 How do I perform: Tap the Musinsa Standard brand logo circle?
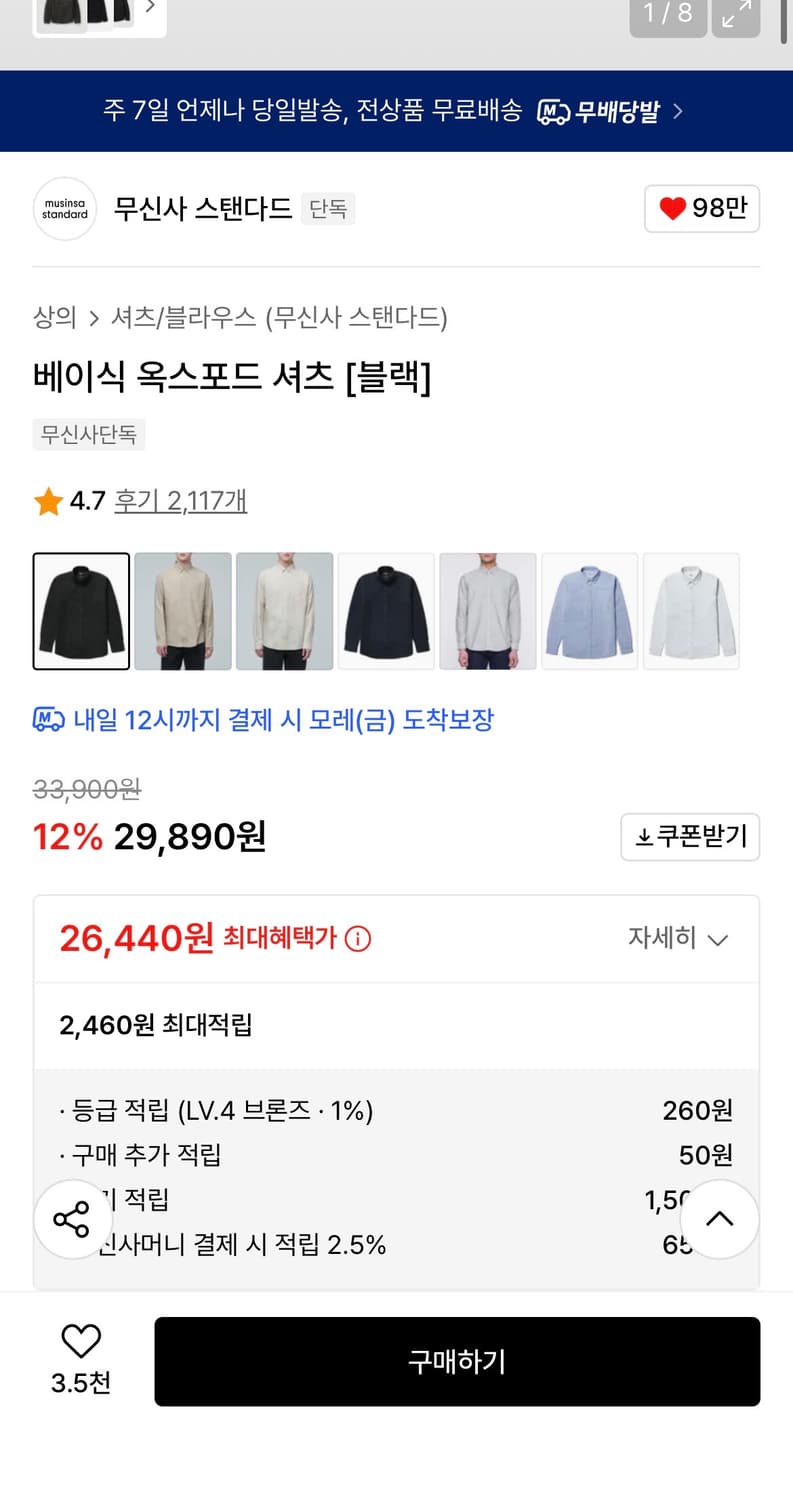pyautogui.click(x=64, y=209)
